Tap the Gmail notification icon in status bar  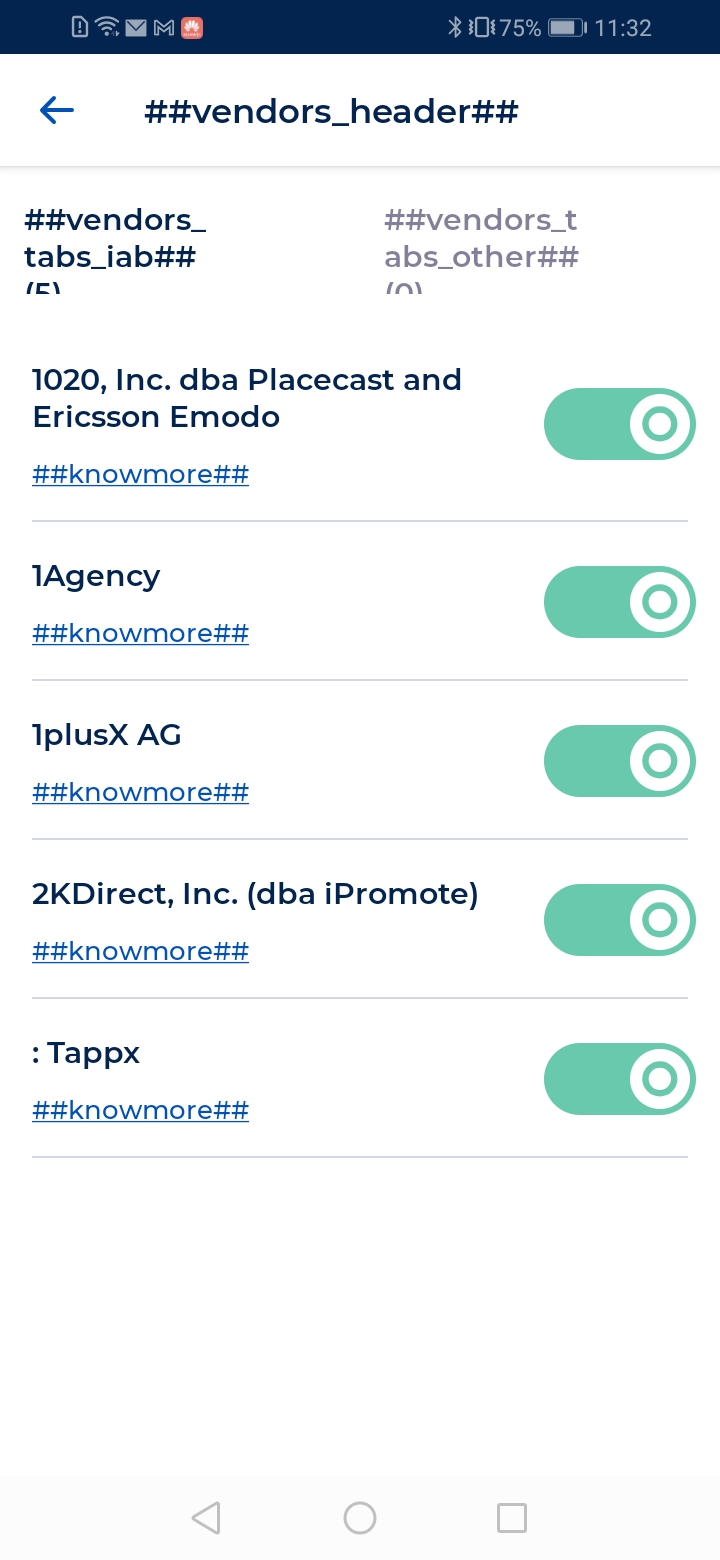click(x=164, y=27)
